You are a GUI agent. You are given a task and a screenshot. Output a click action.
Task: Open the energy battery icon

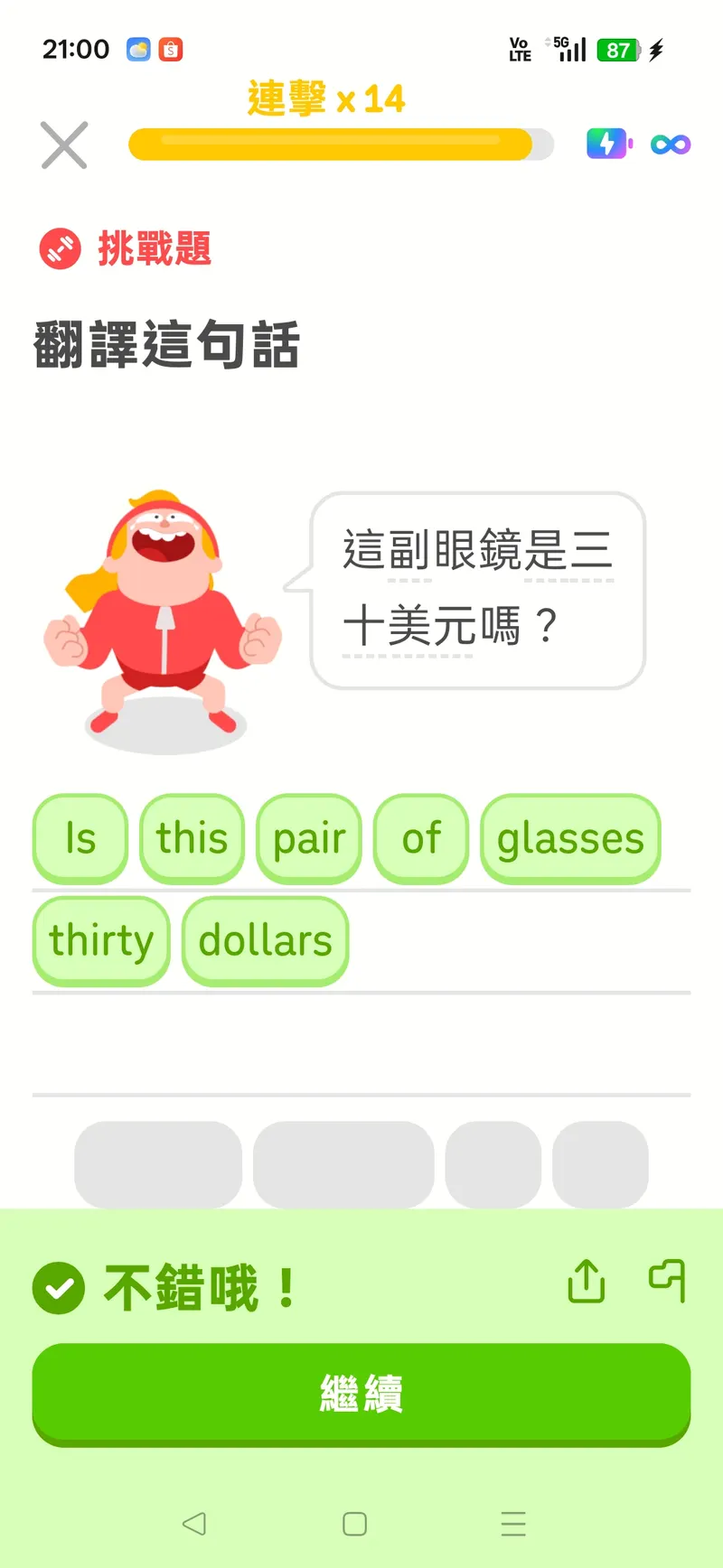coord(608,144)
